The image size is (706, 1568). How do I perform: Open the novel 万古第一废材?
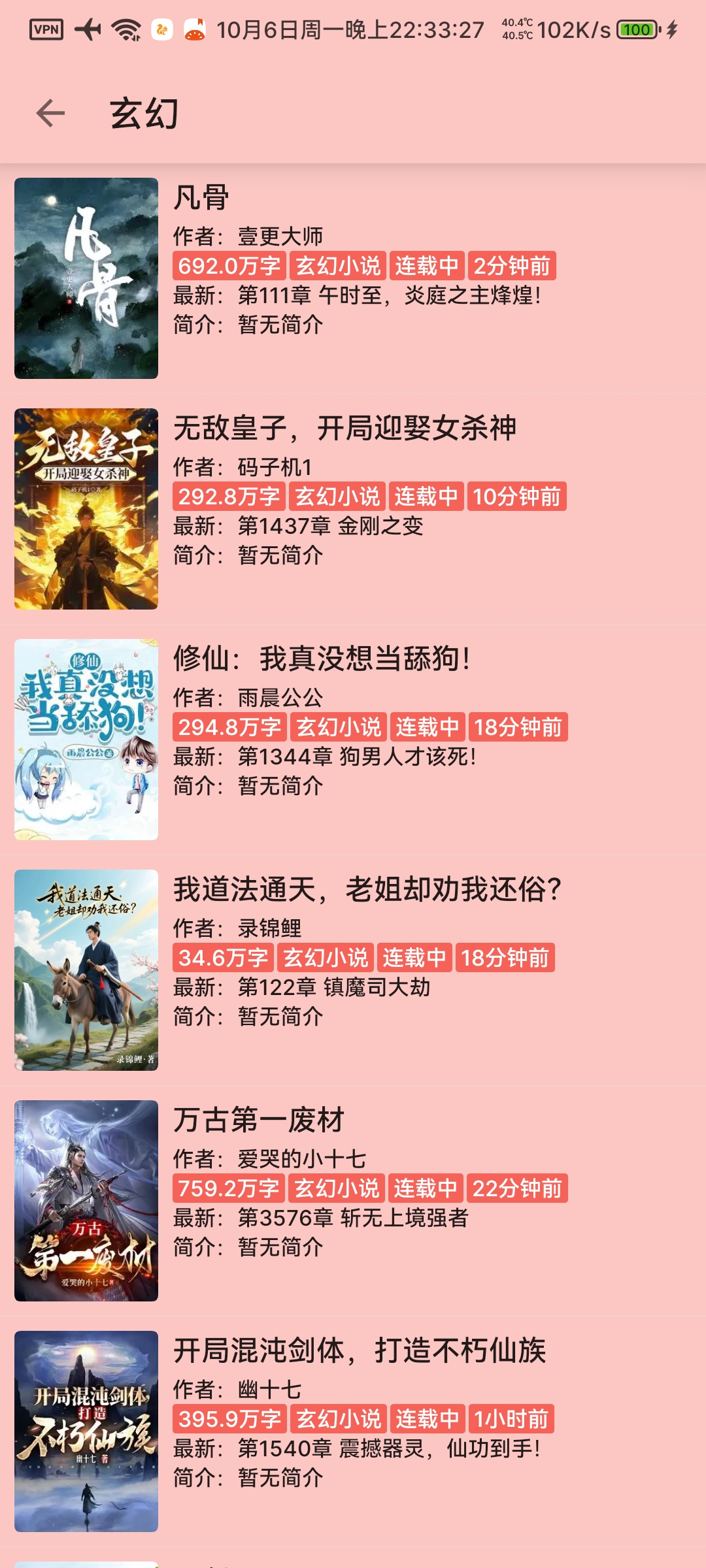[x=259, y=1120]
